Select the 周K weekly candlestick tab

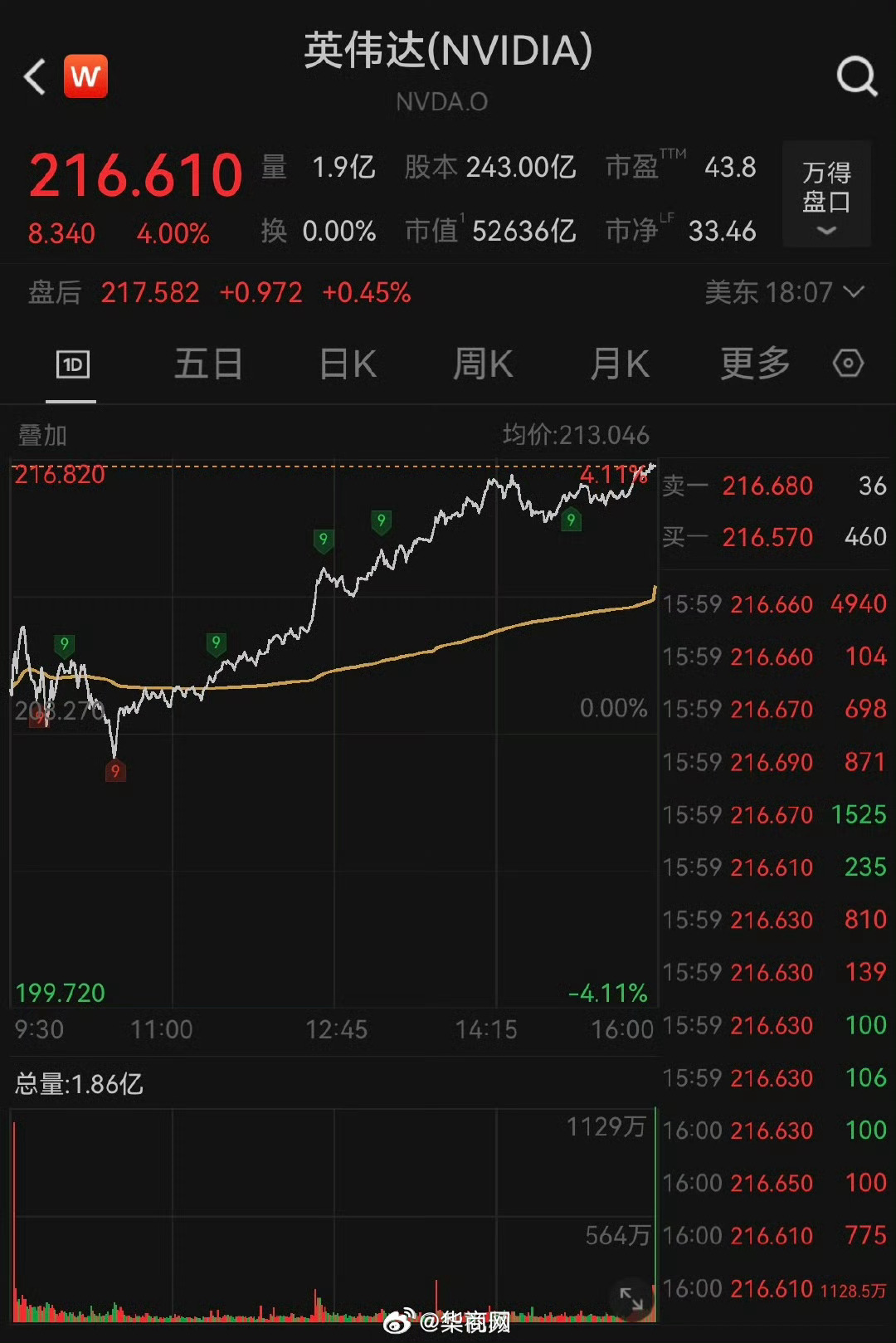[x=482, y=363]
